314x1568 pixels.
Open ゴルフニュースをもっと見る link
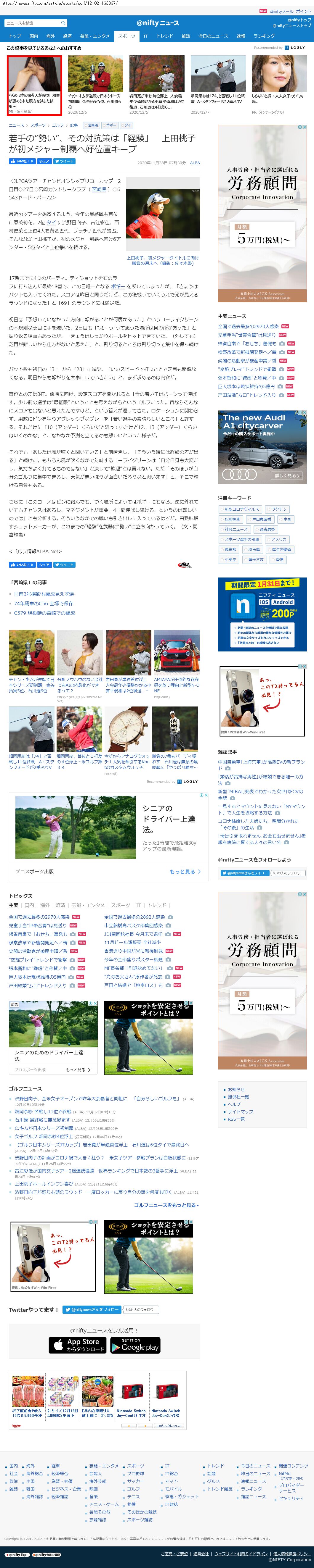(x=166, y=1205)
